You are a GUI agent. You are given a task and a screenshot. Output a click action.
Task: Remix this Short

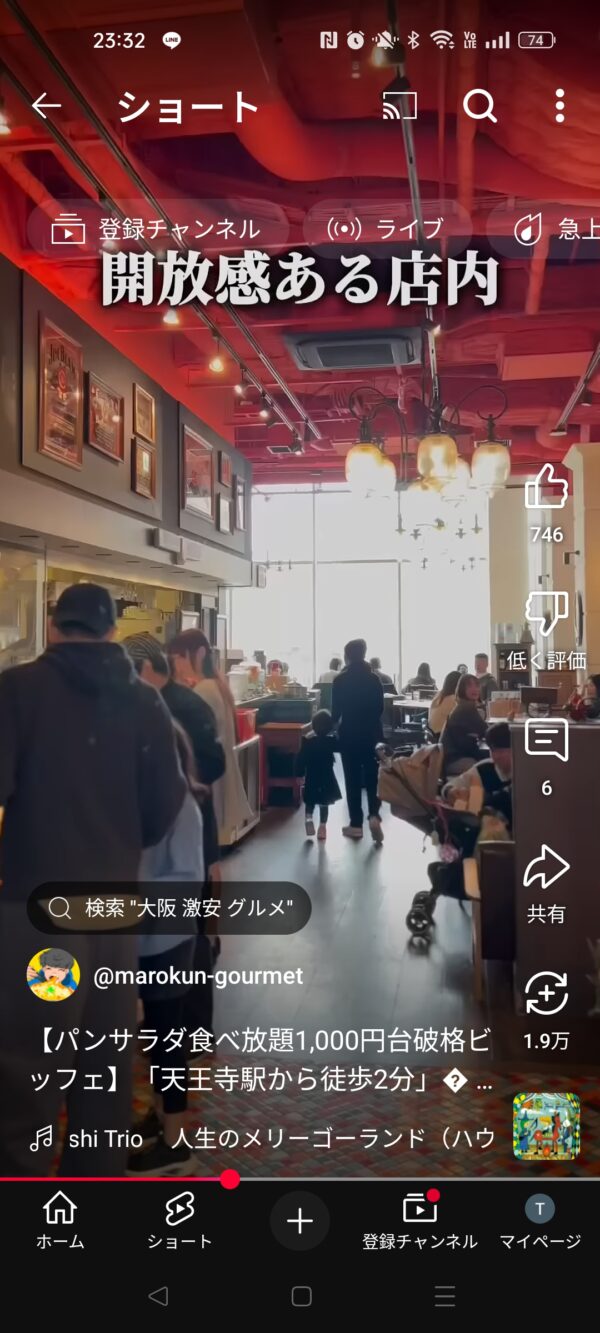pyautogui.click(x=546, y=995)
